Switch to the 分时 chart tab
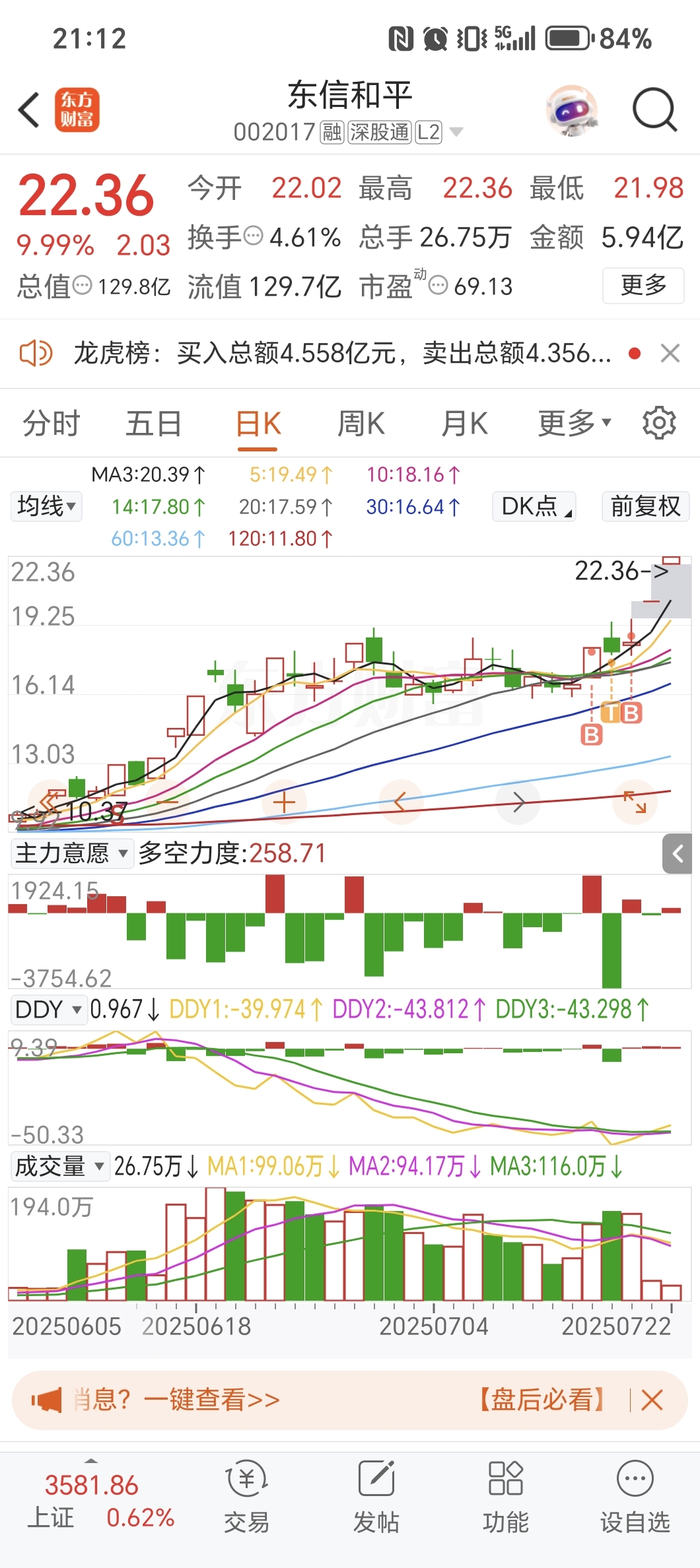Screen dimensions: 700x1568 [52, 424]
